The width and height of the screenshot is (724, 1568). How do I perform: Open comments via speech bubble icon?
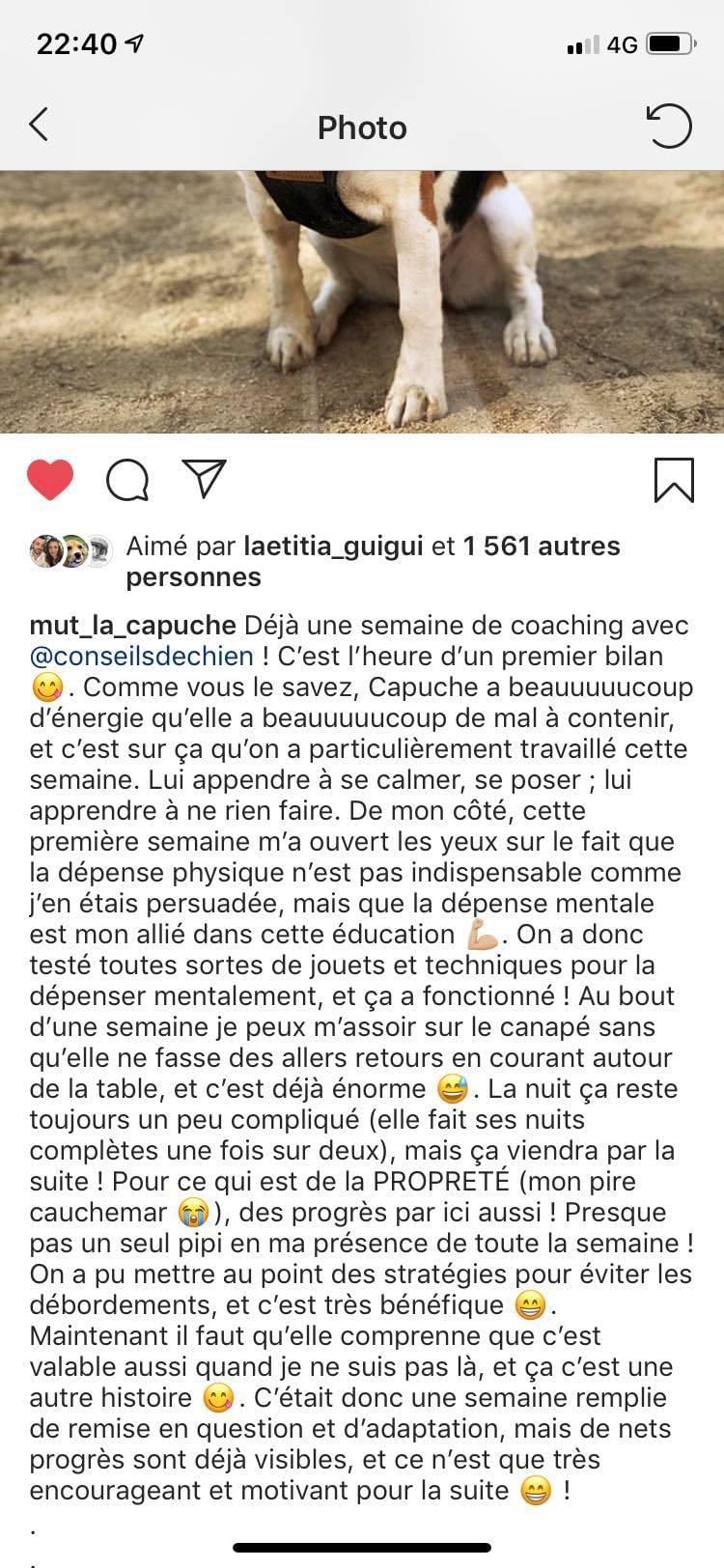point(126,480)
